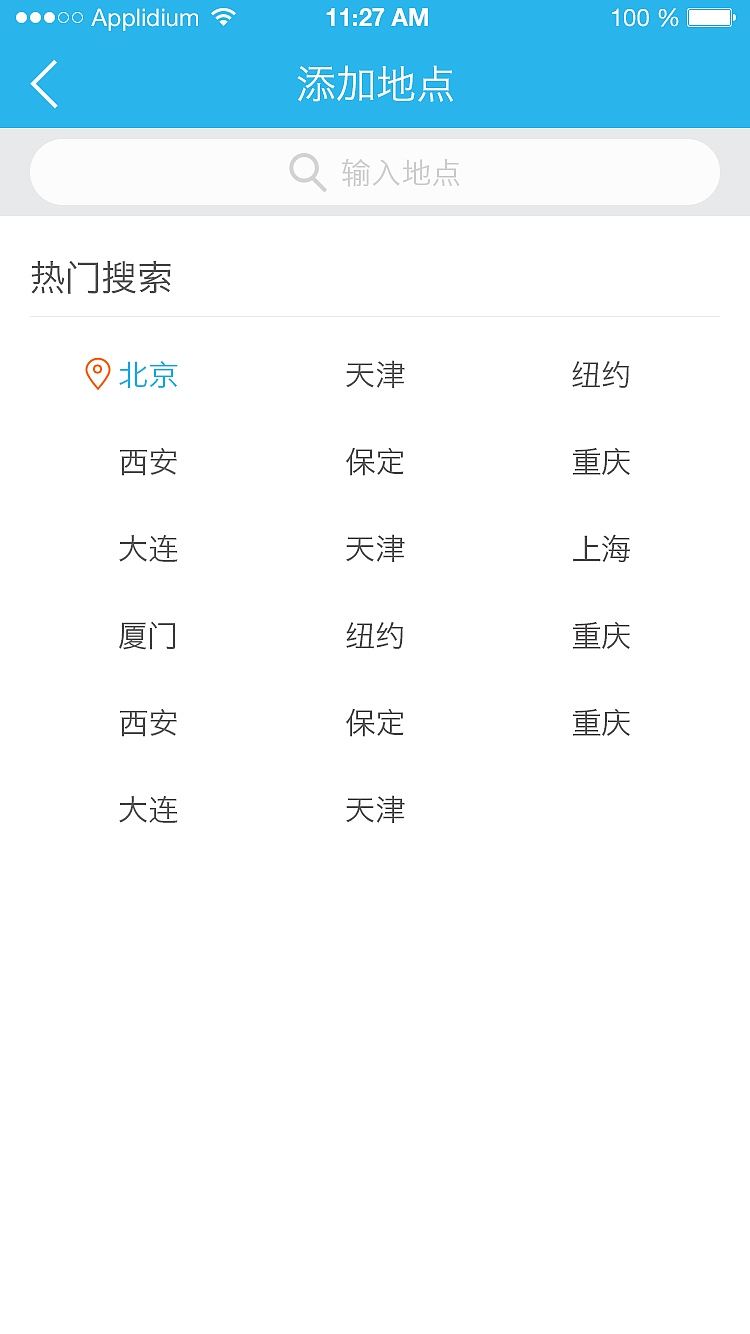Tap the 热门搜索 section label
Screen dimensions: 750x1334
[x=100, y=278]
